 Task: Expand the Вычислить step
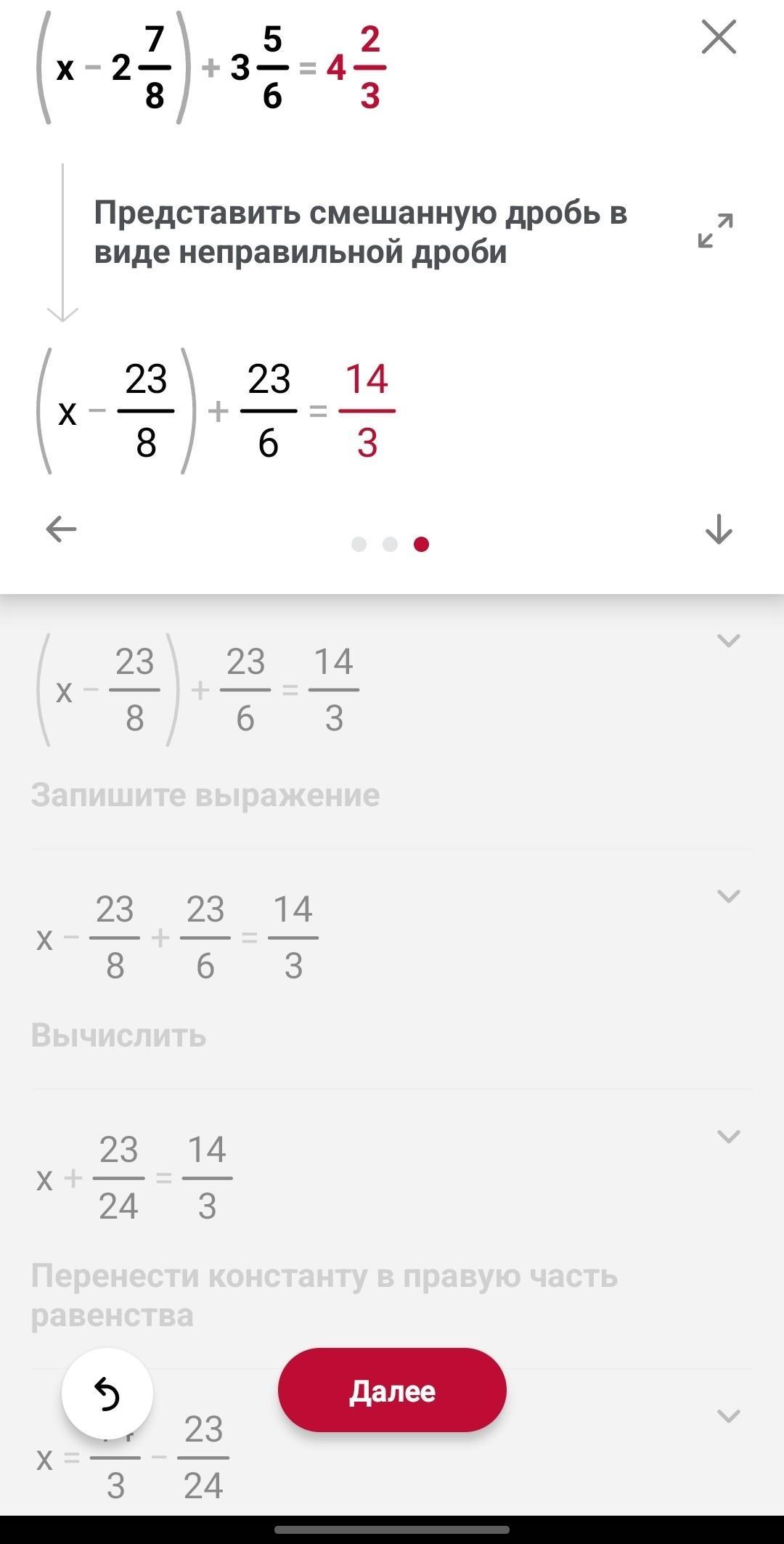tap(728, 896)
